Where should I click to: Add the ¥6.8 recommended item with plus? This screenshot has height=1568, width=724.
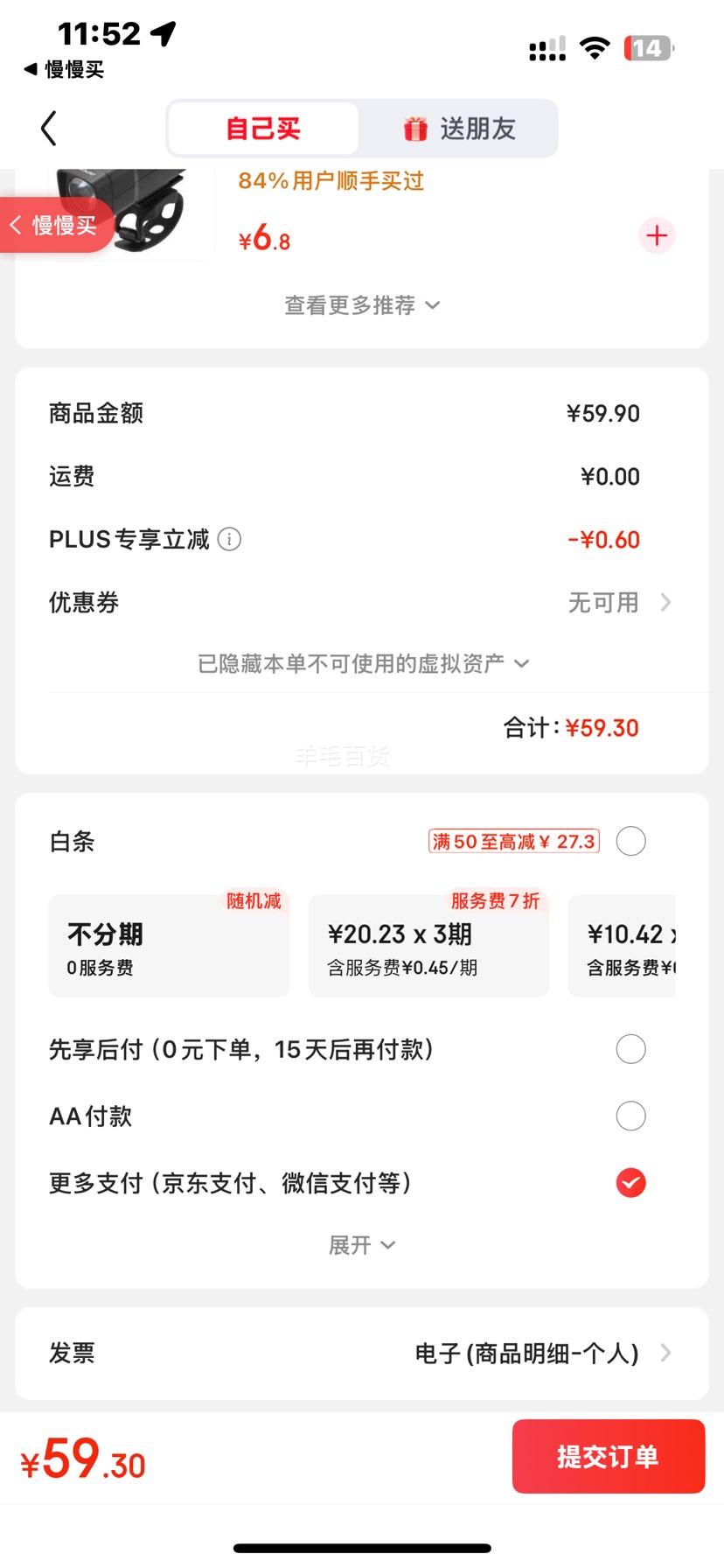click(657, 235)
